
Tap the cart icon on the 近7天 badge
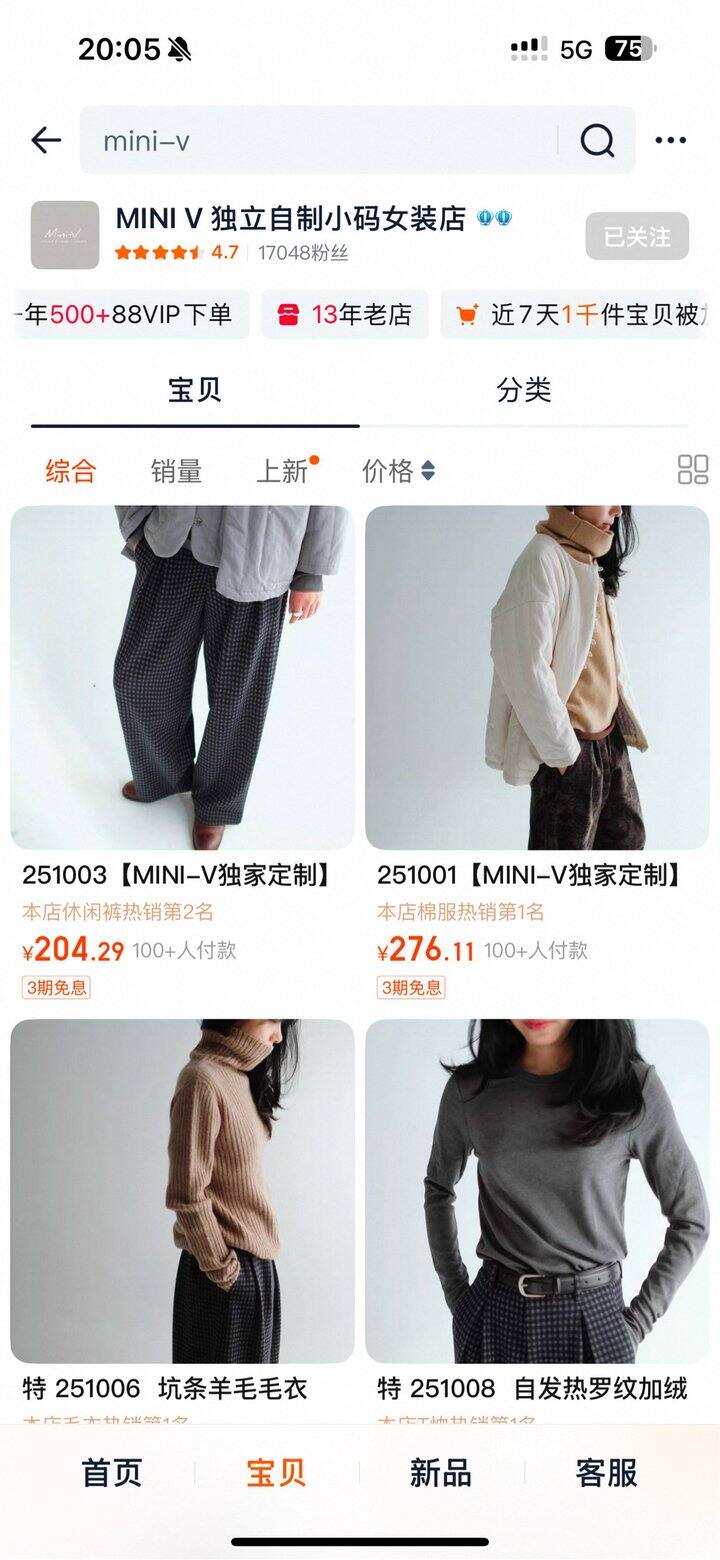click(470, 314)
